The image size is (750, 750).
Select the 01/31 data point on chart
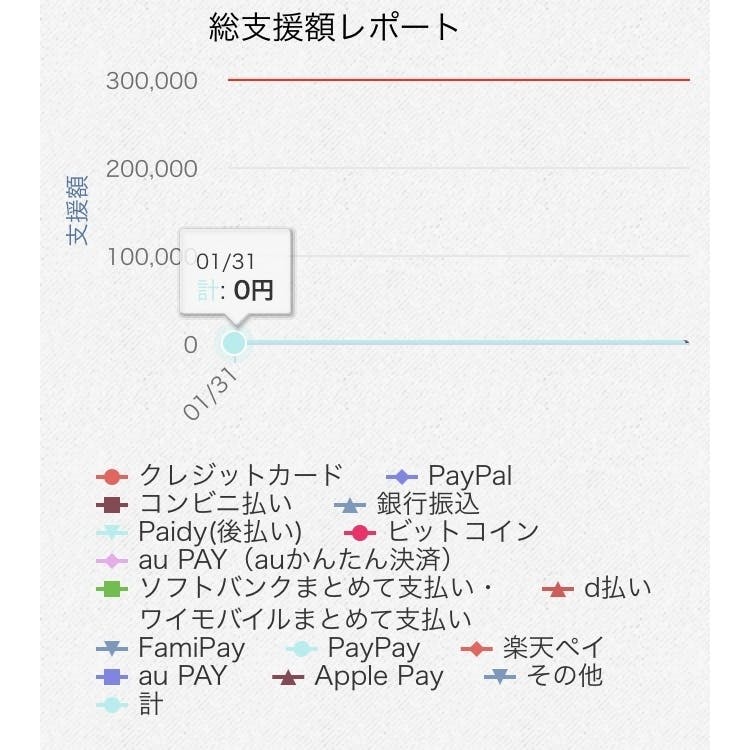point(234,343)
